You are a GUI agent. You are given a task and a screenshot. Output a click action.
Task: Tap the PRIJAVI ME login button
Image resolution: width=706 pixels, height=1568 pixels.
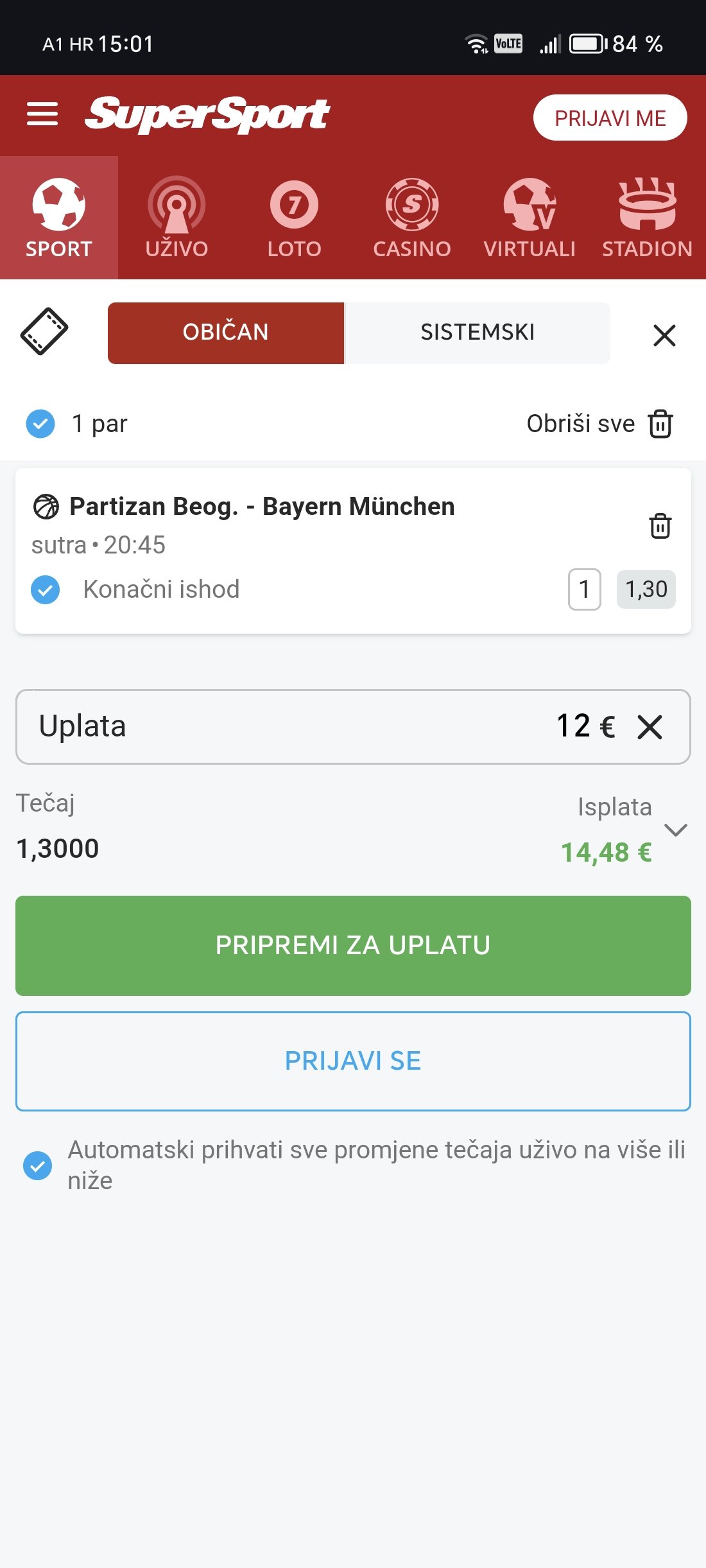tap(610, 118)
